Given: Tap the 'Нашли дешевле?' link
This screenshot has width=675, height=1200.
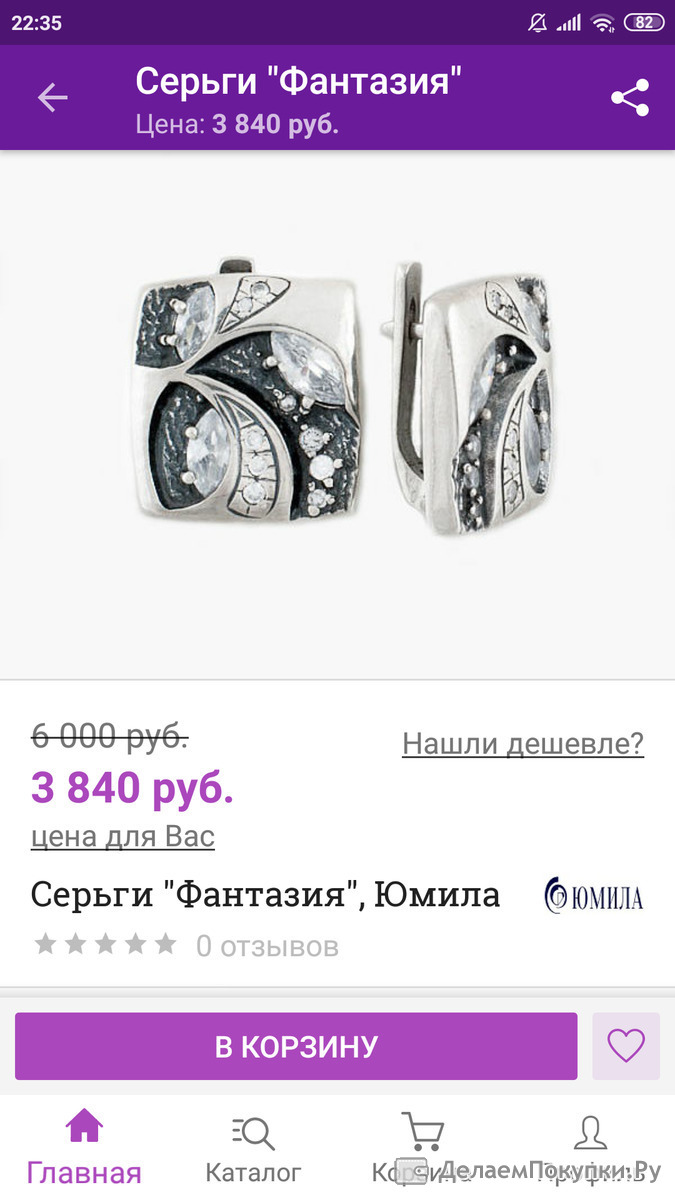Looking at the screenshot, I should click(523, 744).
